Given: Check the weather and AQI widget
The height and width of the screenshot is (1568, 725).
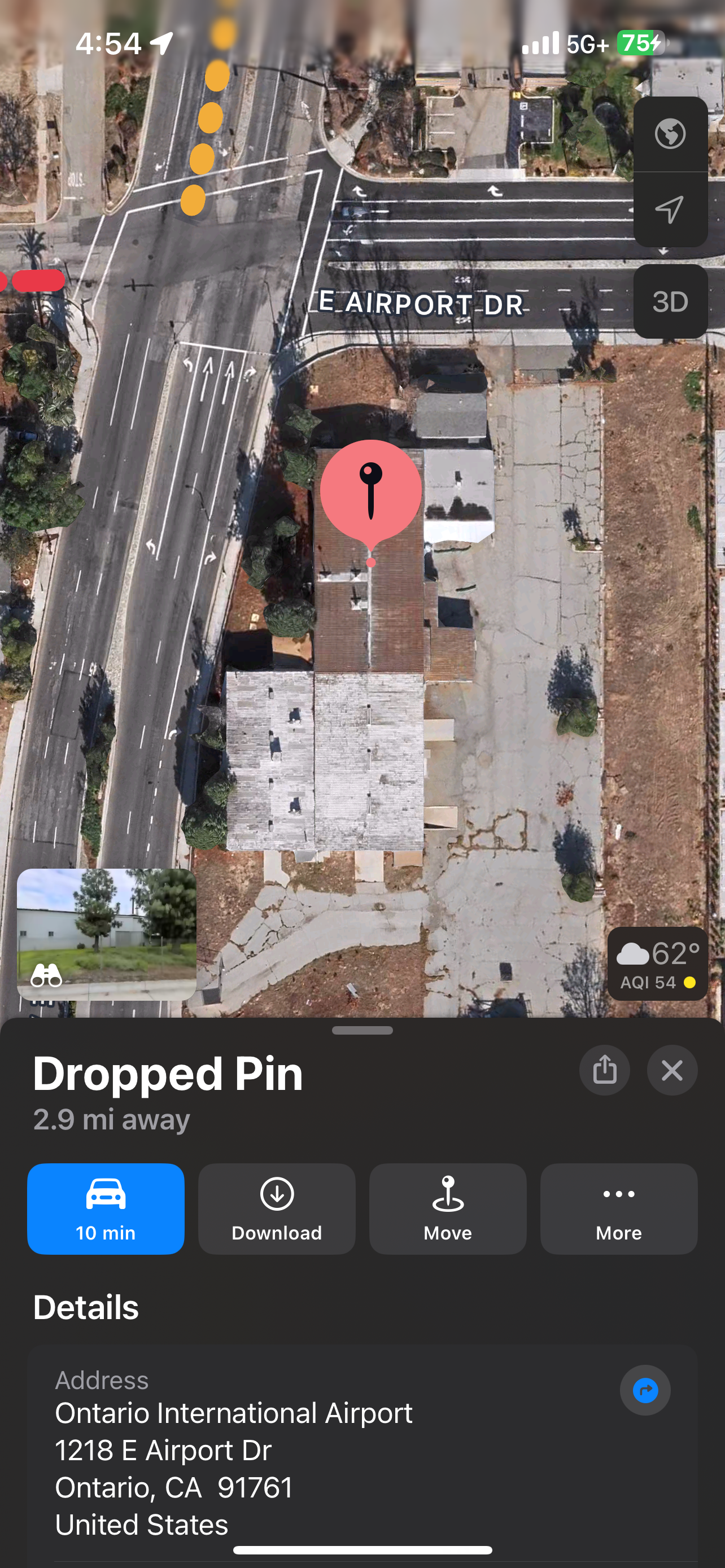Looking at the screenshot, I should [657, 963].
